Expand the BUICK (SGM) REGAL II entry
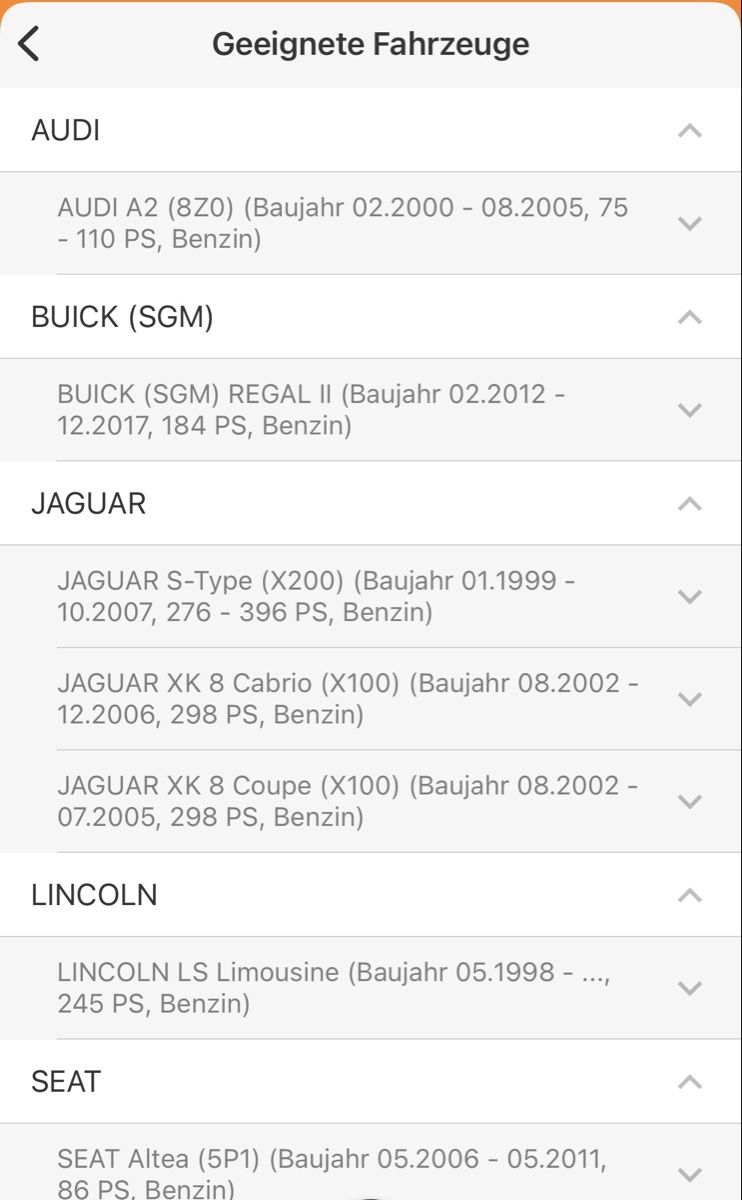Viewport: 742px width, 1200px height. coord(689,410)
